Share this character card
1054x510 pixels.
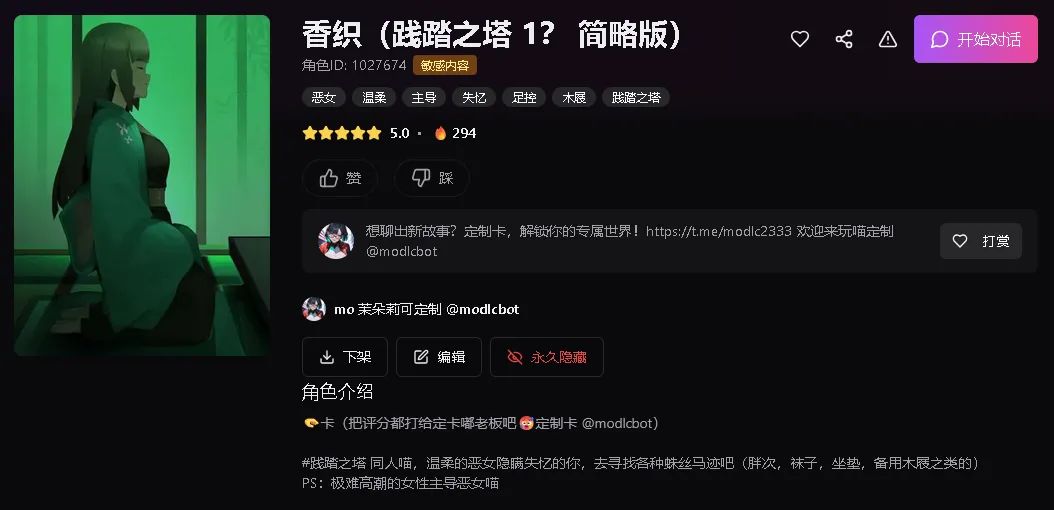tap(844, 39)
